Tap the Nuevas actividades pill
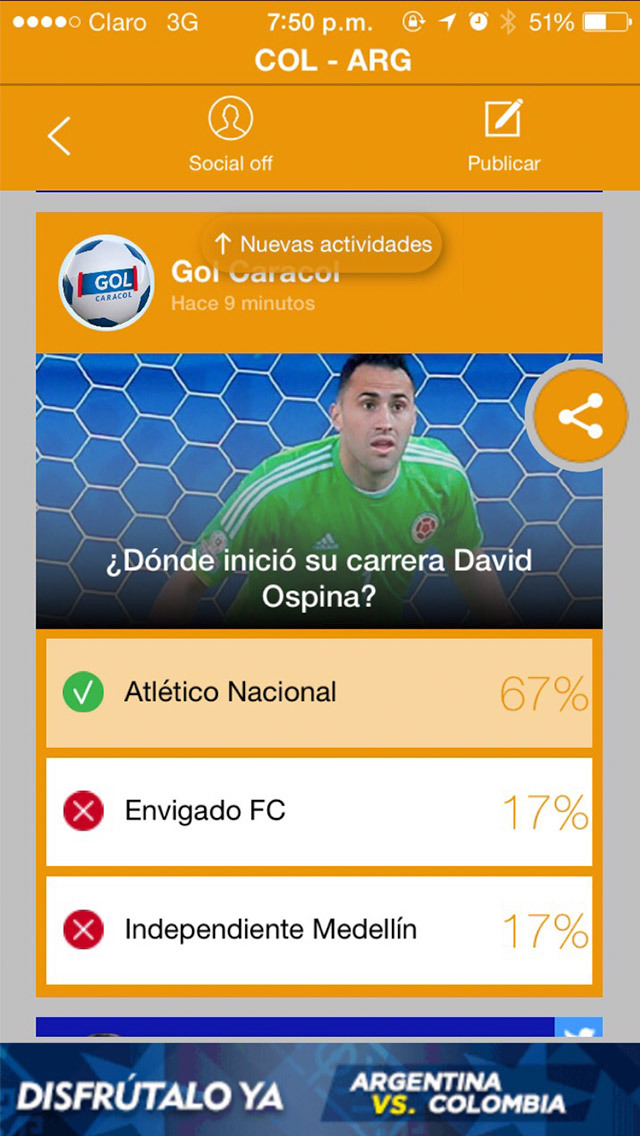 pyautogui.click(x=322, y=244)
